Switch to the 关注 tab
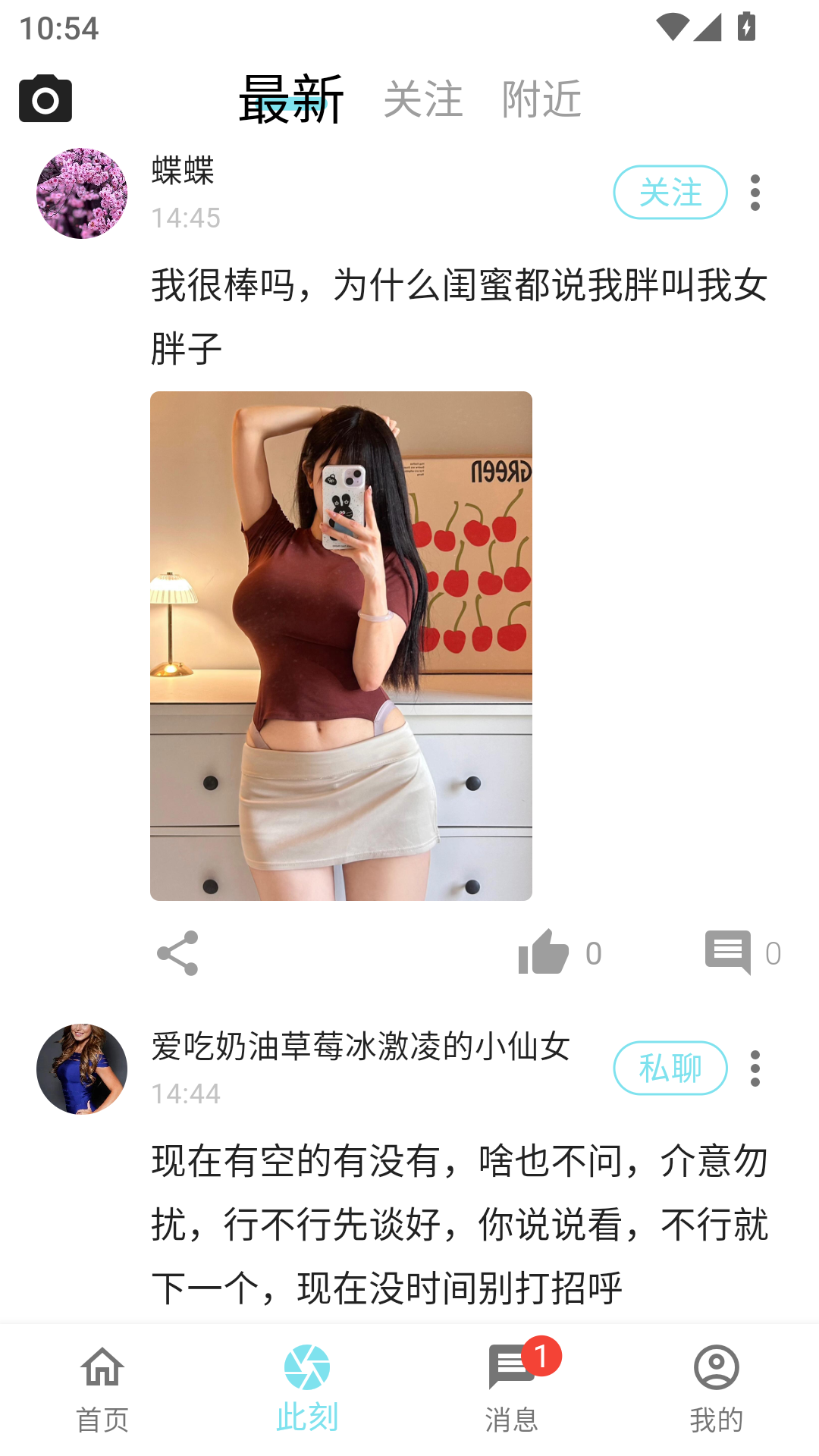819x1456 pixels. (x=425, y=99)
